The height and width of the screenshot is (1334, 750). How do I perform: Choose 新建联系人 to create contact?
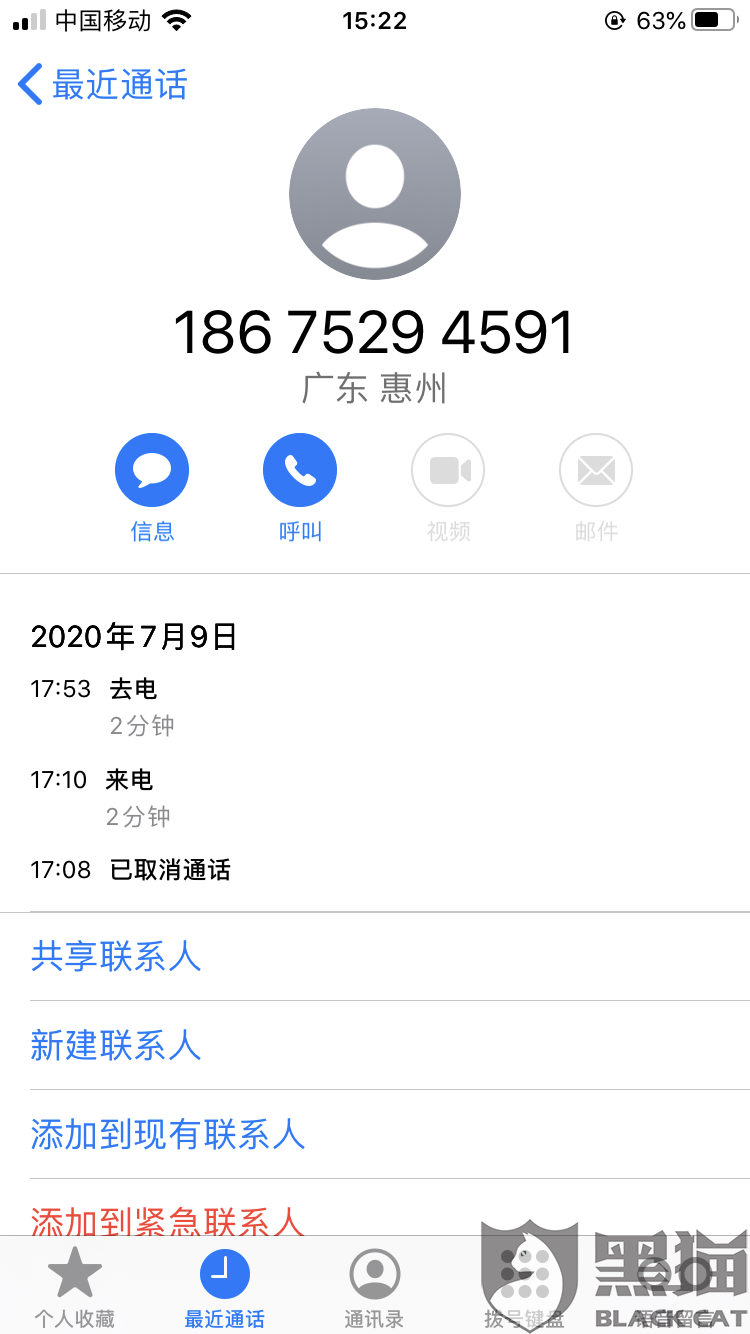point(116,1046)
